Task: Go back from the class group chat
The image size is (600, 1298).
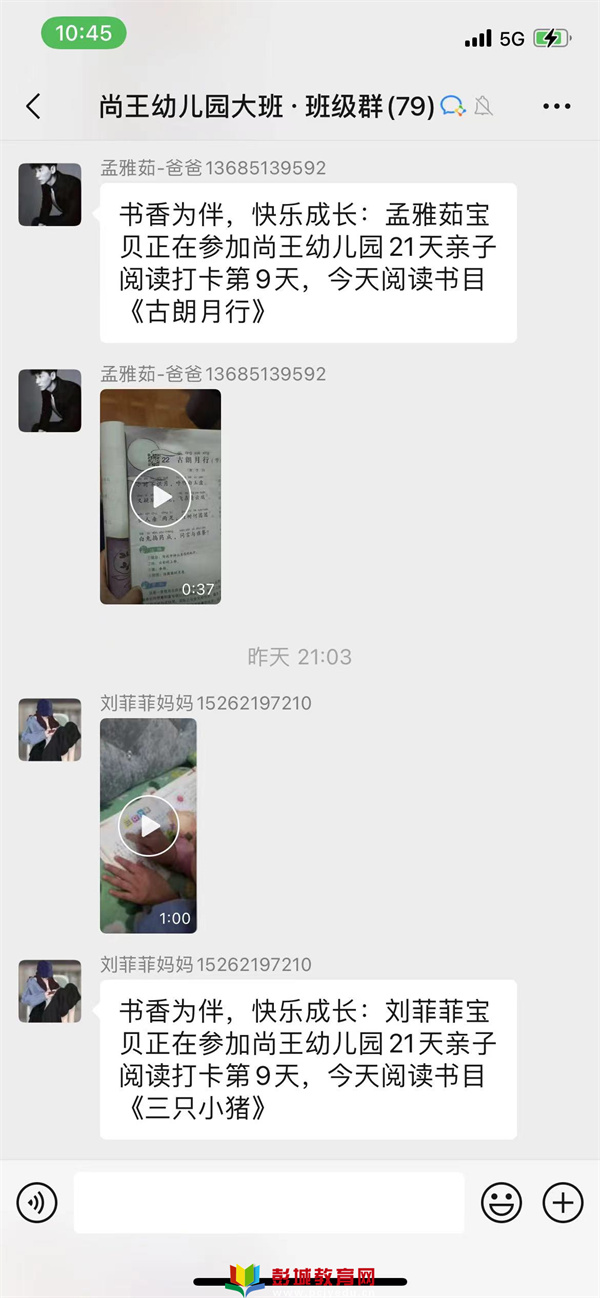Action: 33,106
